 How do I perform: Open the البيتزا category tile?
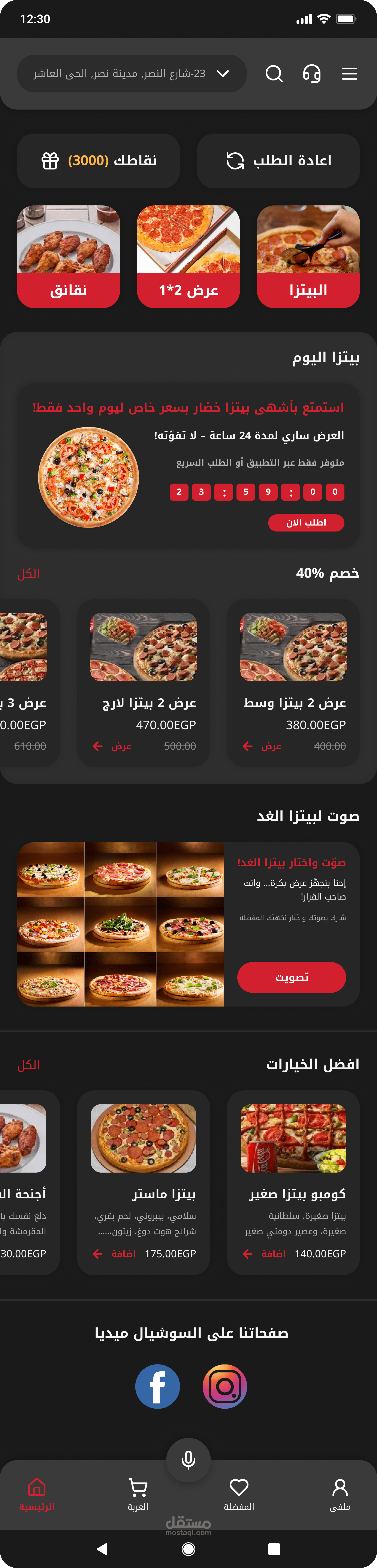[308, 257]
